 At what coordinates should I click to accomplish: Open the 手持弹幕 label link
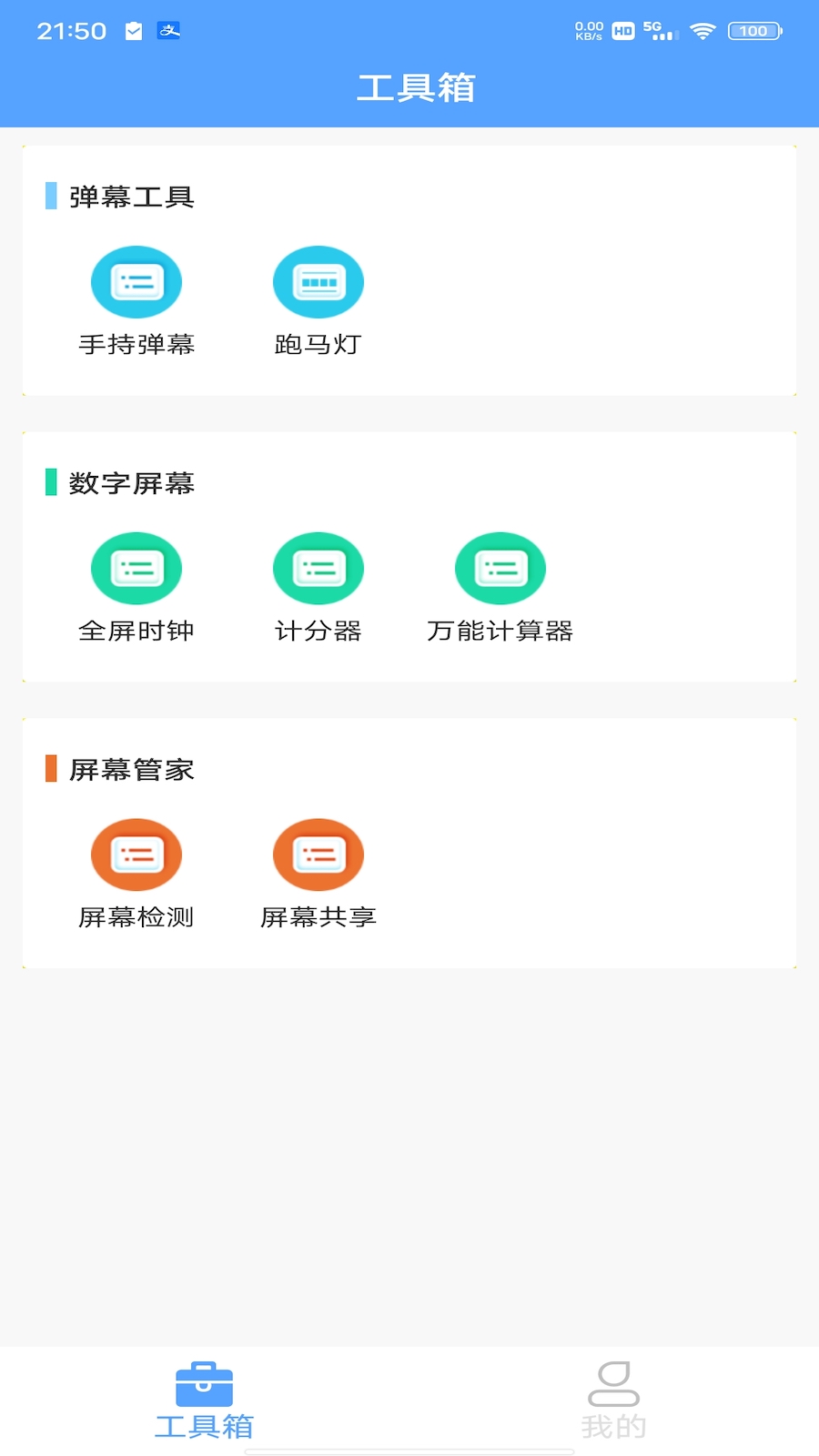pyautogui.click(x=136, y=344)
